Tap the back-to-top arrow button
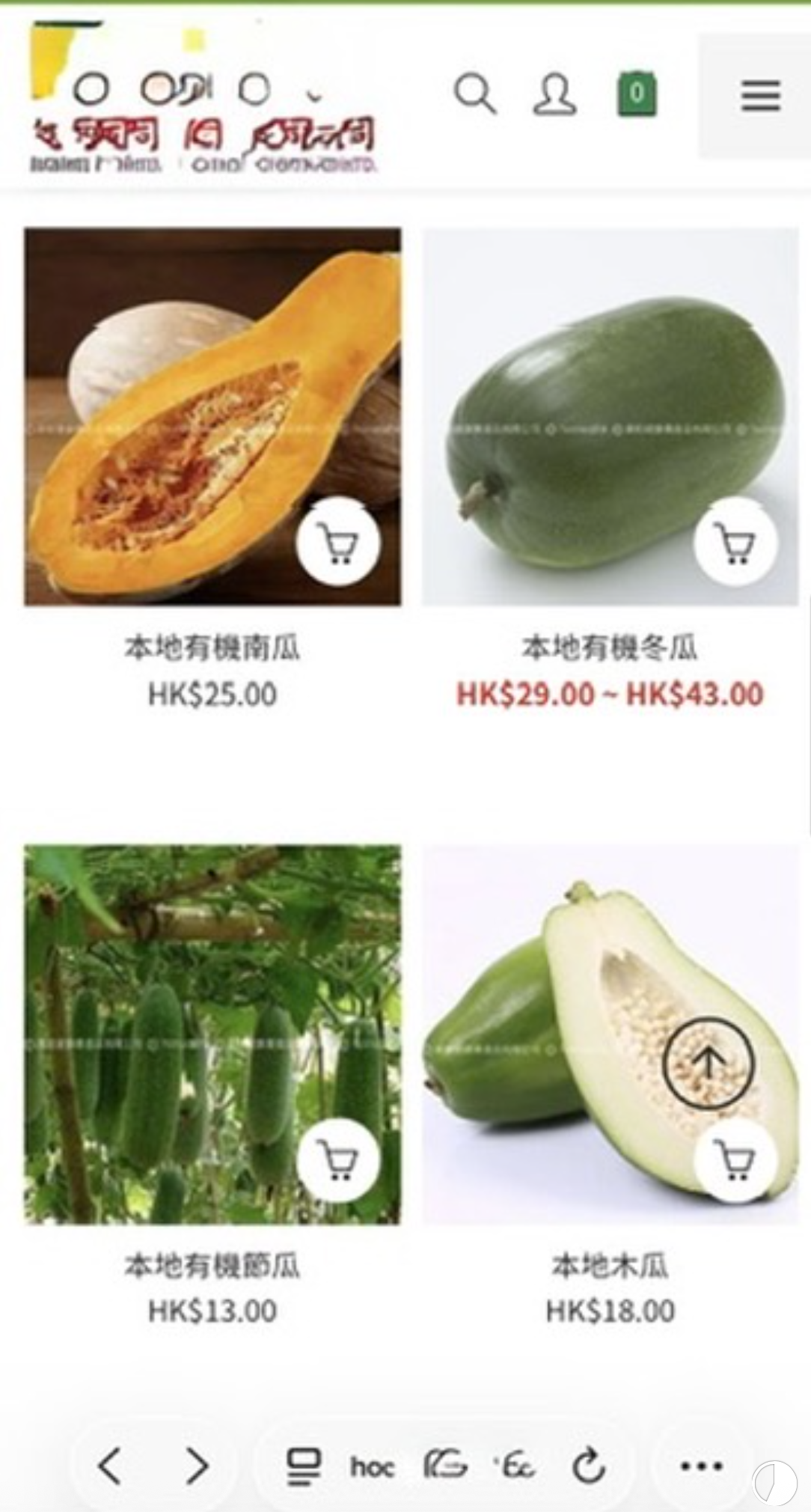811x1512 pixels. tap(709, 1061)
